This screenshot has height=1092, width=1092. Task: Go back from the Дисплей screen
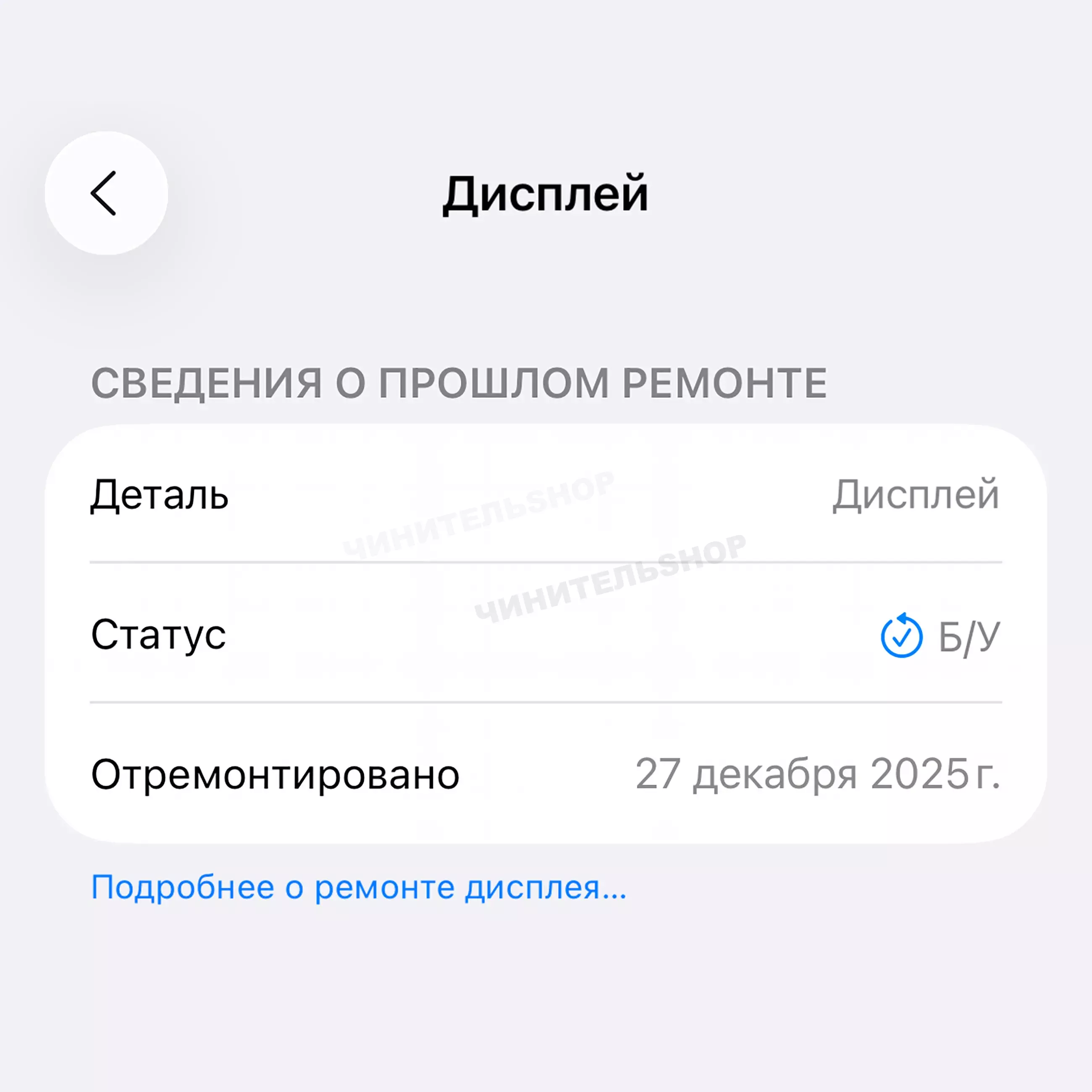pos(106,193)
